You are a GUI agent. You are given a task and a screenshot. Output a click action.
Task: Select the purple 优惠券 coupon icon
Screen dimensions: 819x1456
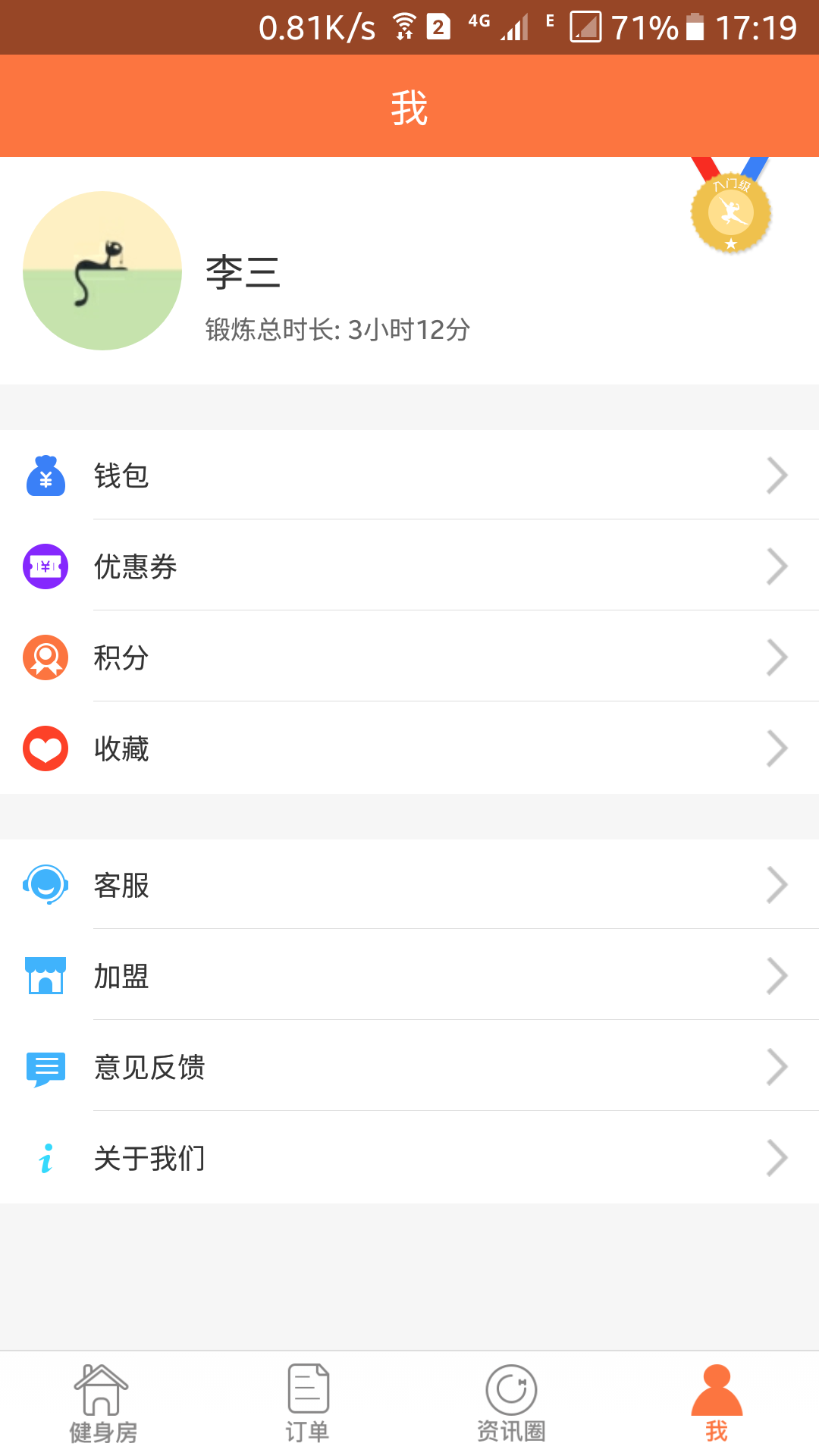click(45, 566)
